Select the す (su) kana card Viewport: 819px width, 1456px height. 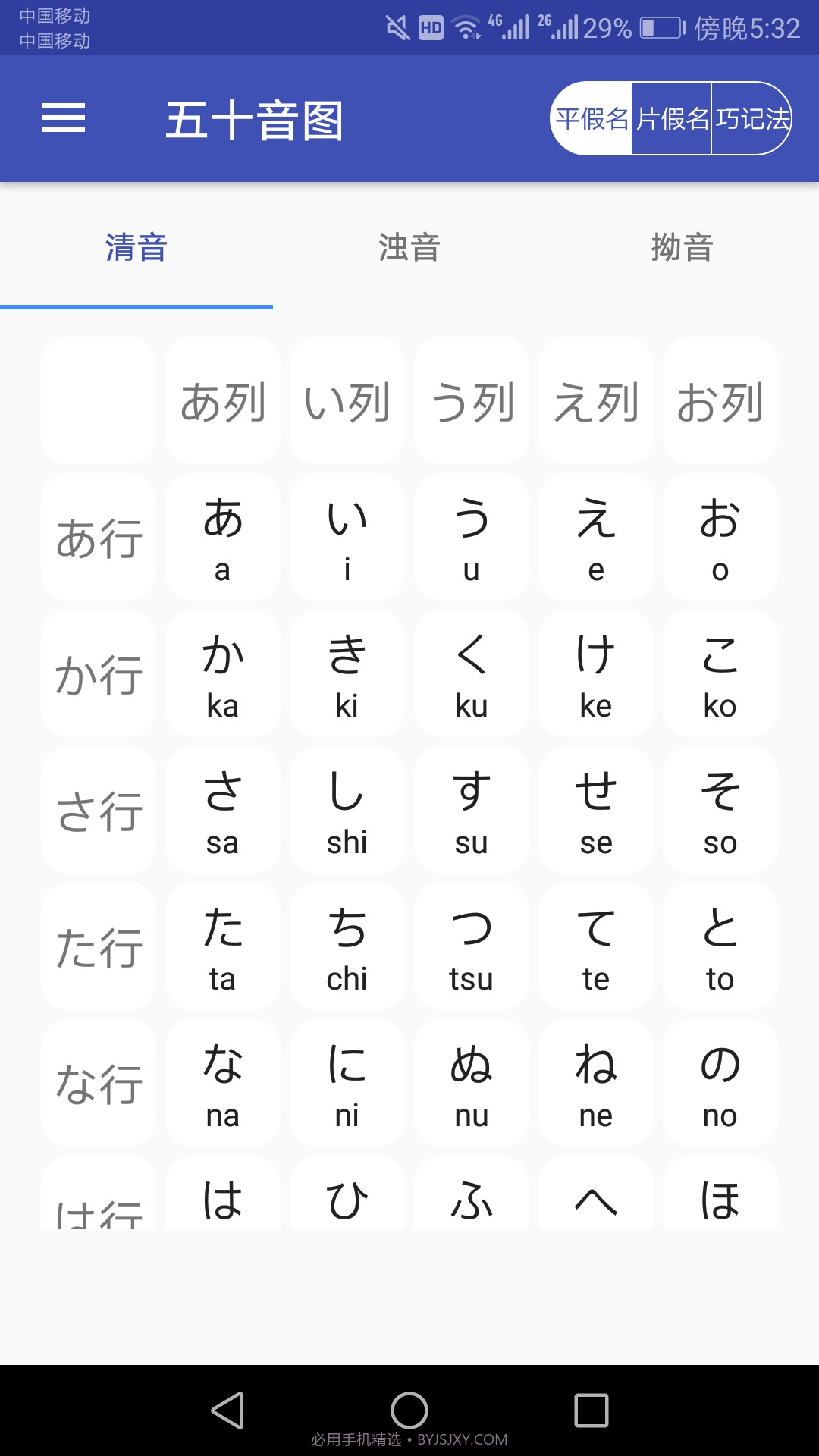(471, 810)
